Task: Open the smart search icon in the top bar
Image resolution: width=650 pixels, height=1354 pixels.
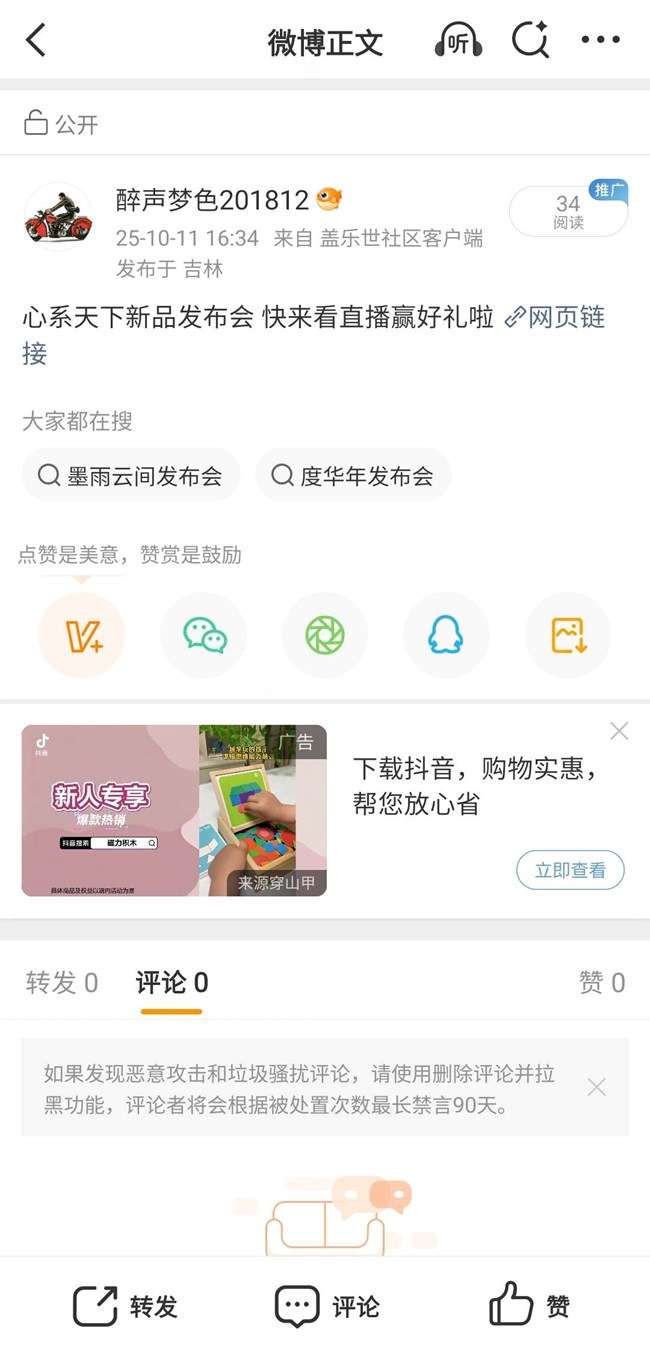Action: [x=529, y=41]
